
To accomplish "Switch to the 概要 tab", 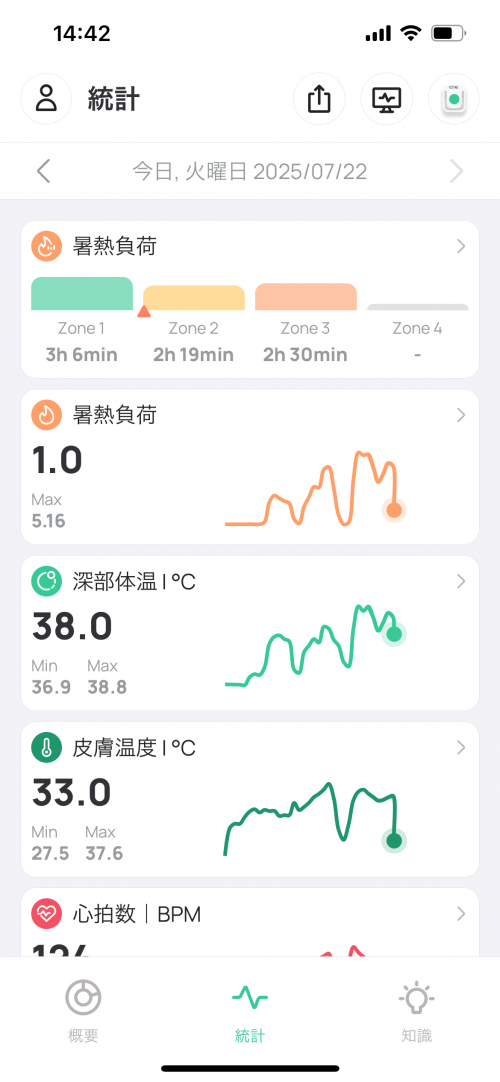I will coord(83,1012).
